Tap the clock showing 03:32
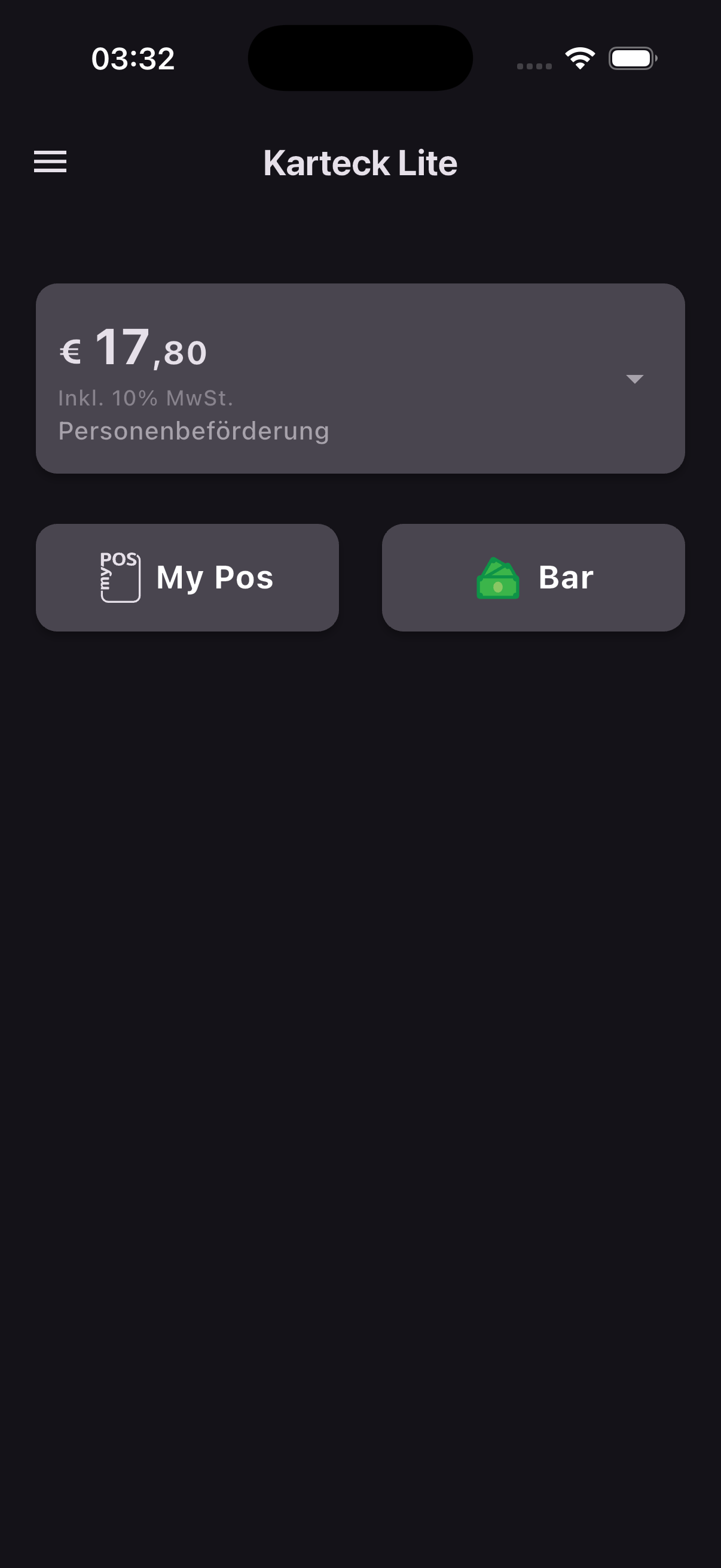Screen dimensions: 721x1568 pos(133,58)
